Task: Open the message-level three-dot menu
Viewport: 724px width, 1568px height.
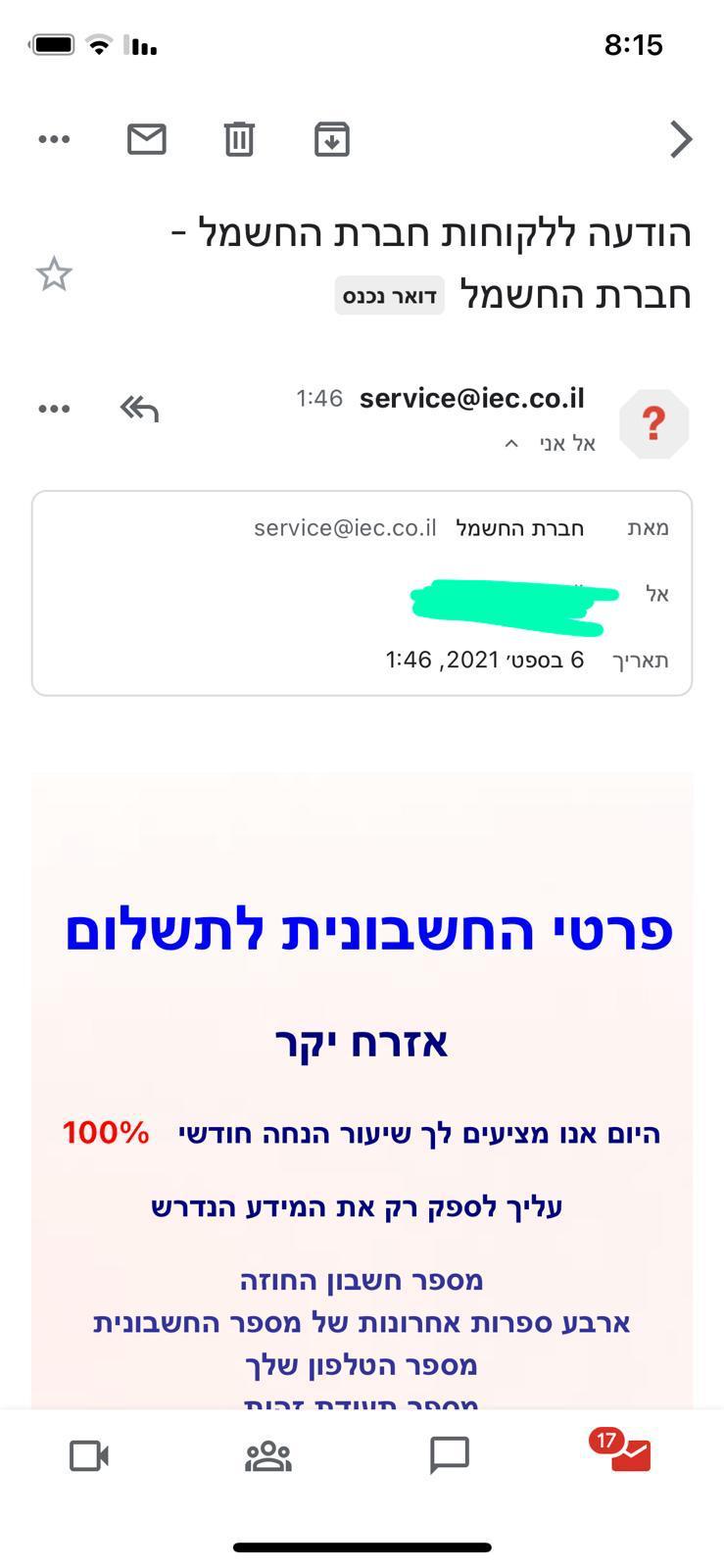Action: (x=54, y=409)
